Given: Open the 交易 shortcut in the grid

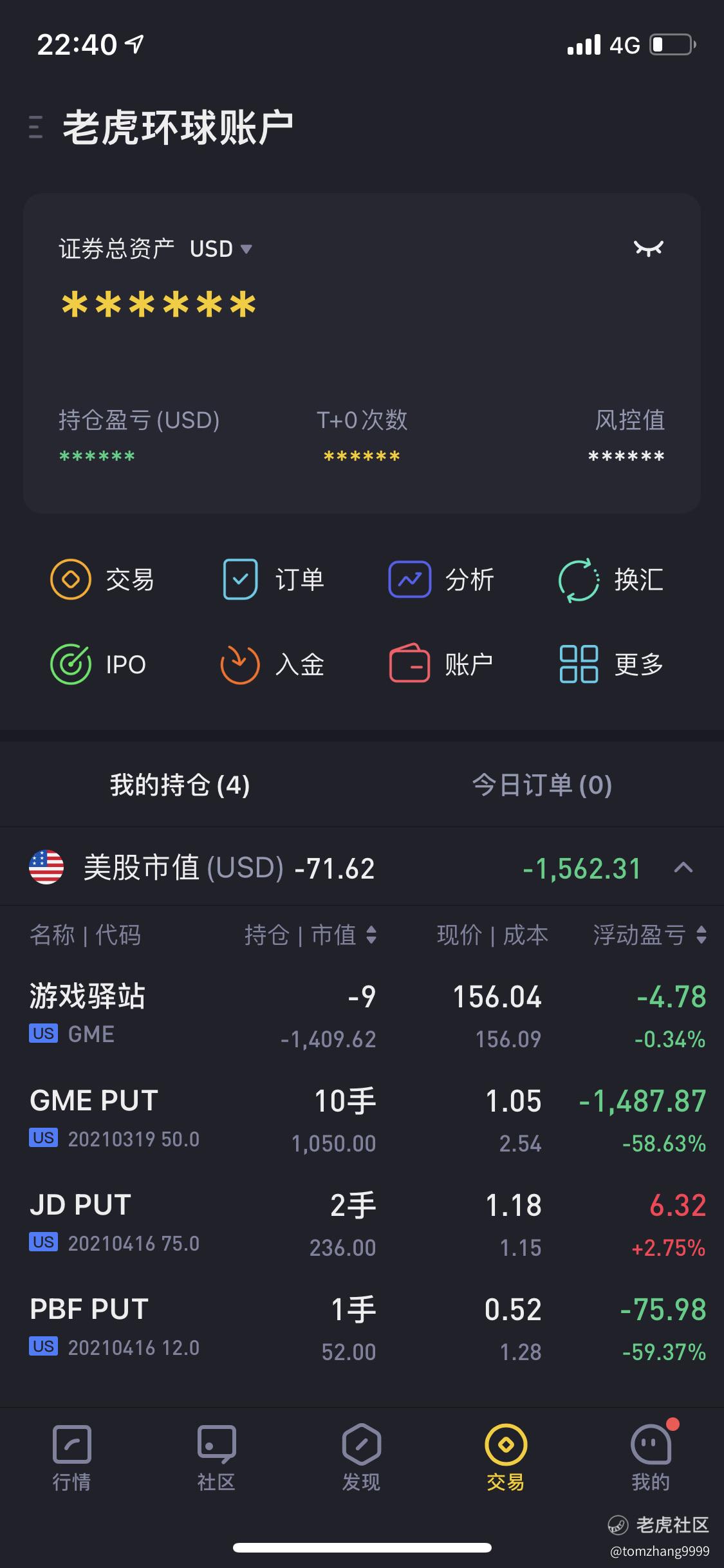Looking at the screenshot, I should 103,579.
